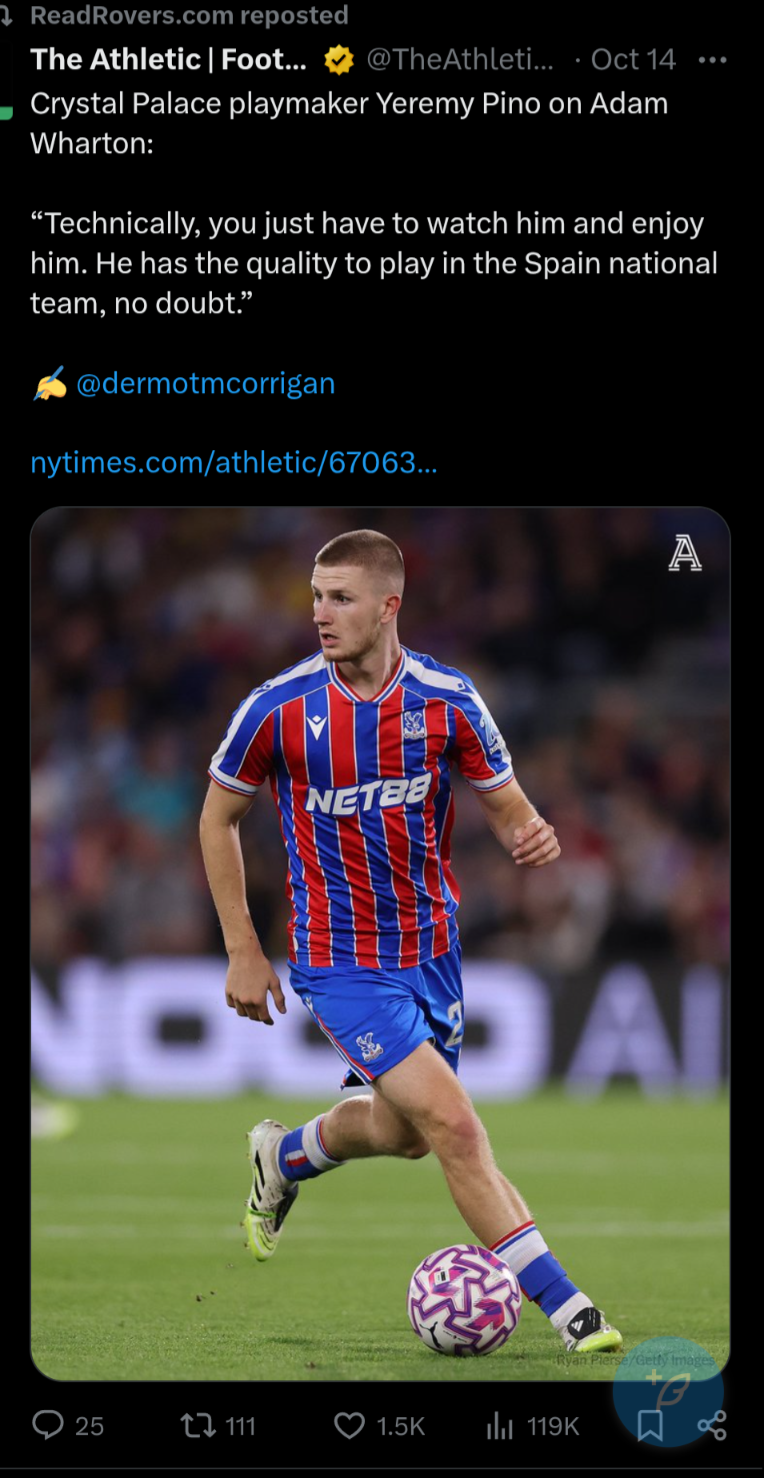Image resolution: width=764 pixels, height=1478 pixels.
Task: Open the @dermotmcorrigan mention
Action: [205, 384]
